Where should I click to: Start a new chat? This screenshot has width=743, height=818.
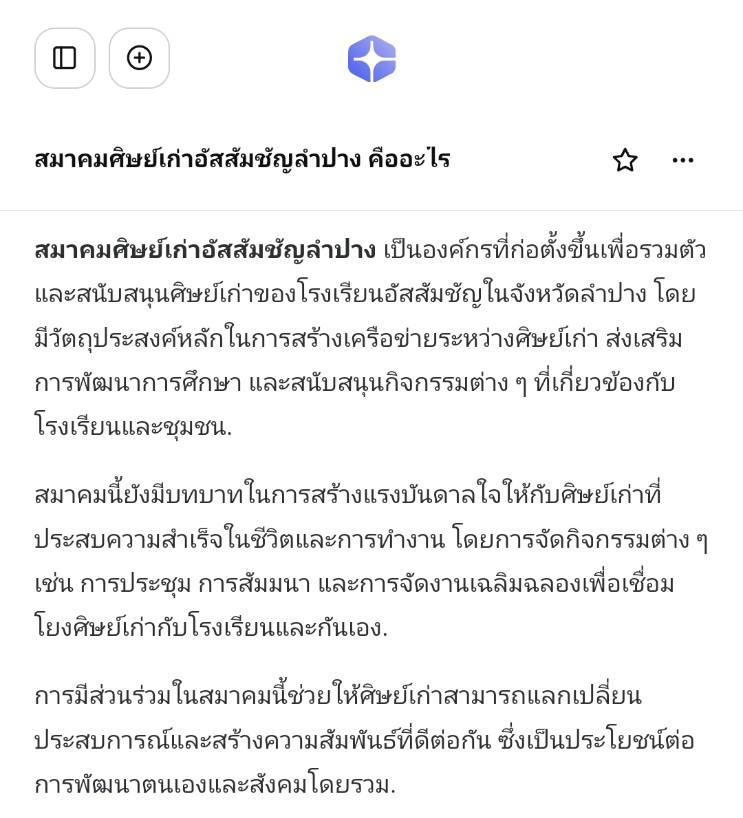[x=139, y=58]
